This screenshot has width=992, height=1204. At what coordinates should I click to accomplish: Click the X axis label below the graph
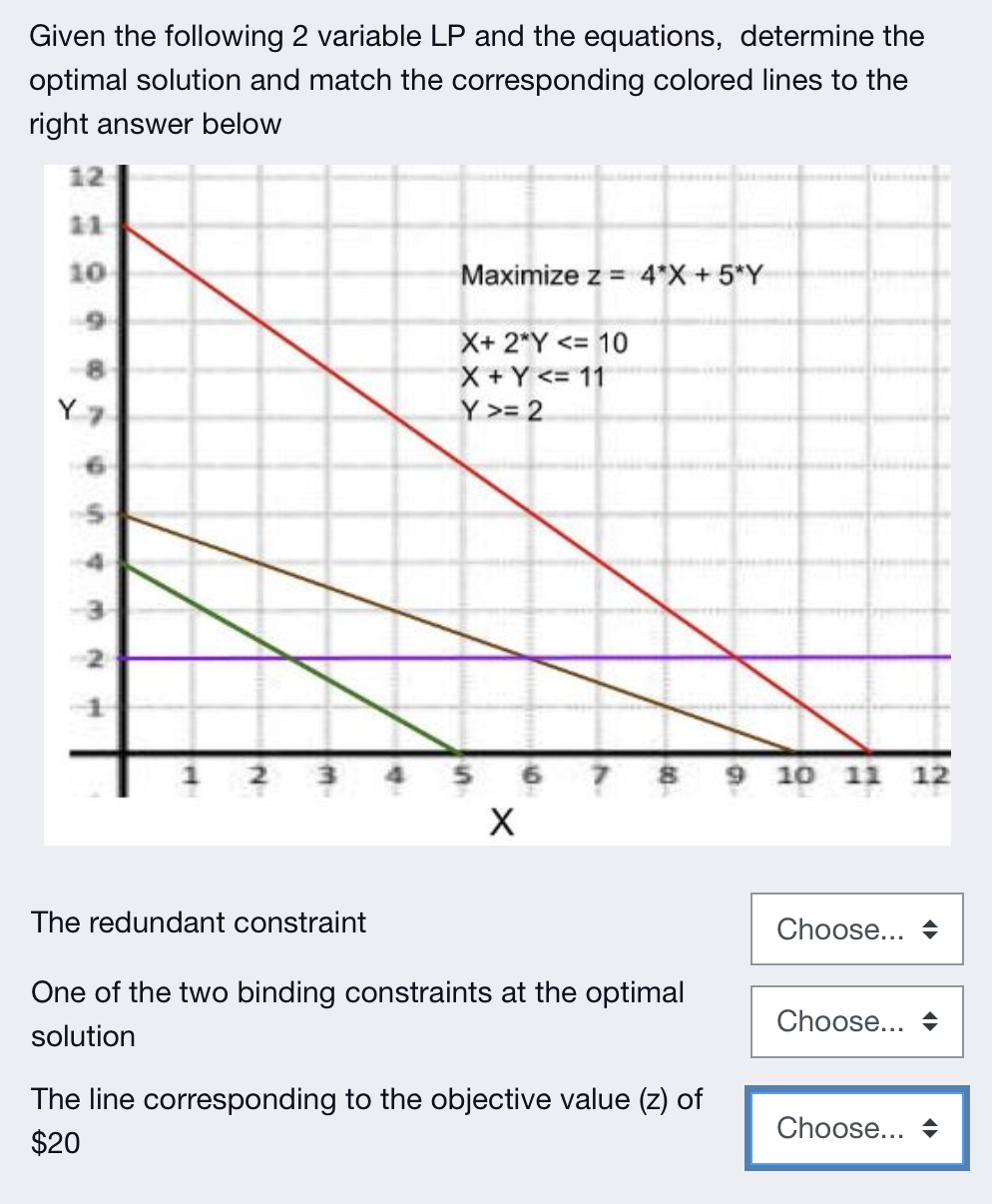tap(503, 822)
